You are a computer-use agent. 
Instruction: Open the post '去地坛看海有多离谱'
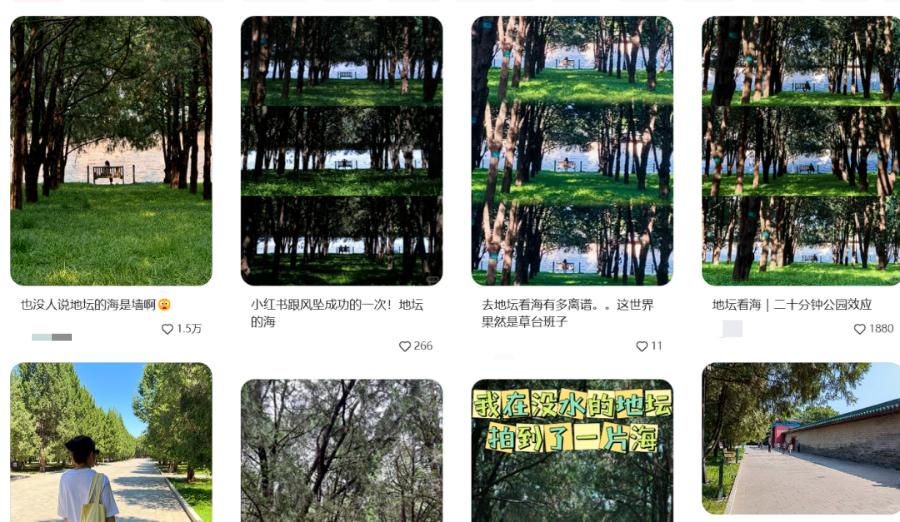(x=572, y=150)
